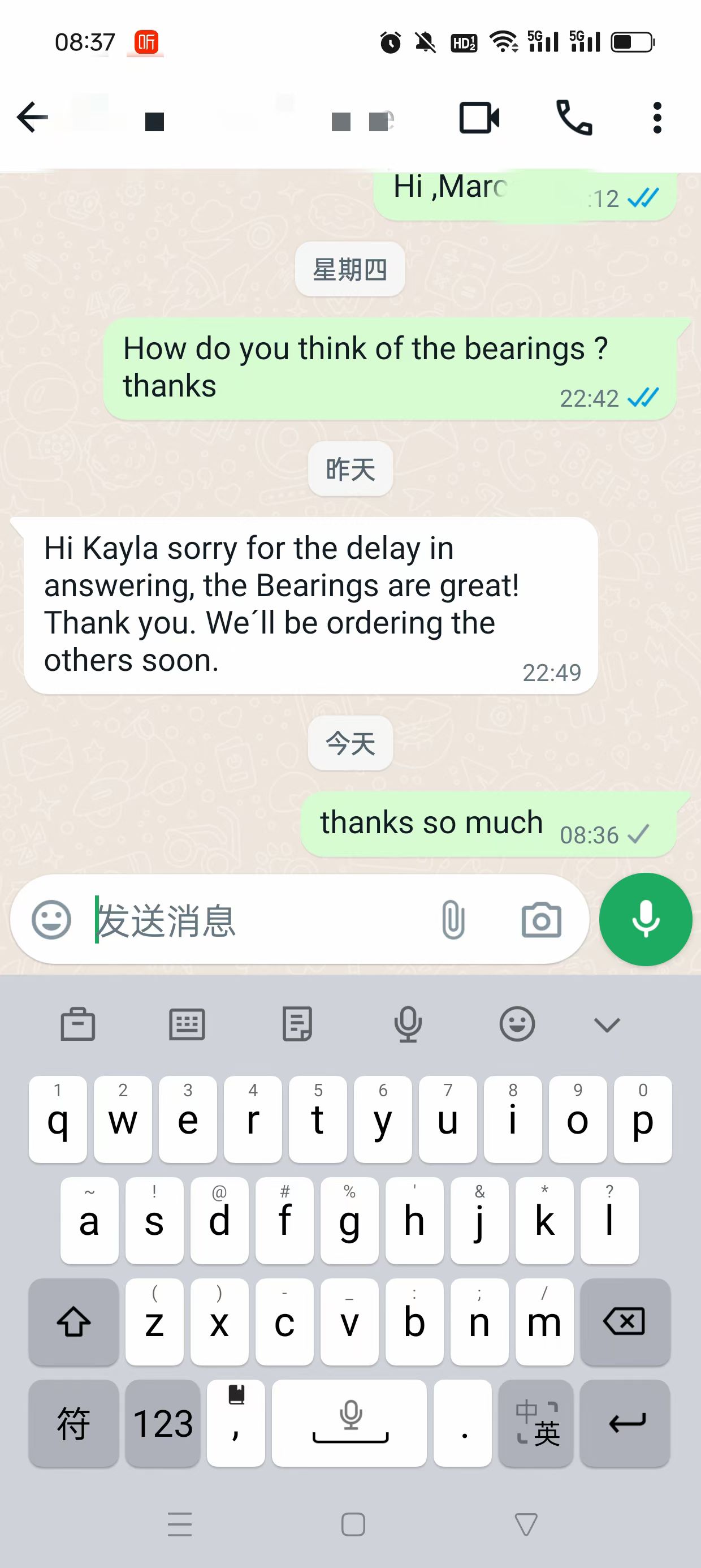Viewport: 701px width, 1568px height.
Task: Attach a file with the paperclip
Action: pos(453,919)
